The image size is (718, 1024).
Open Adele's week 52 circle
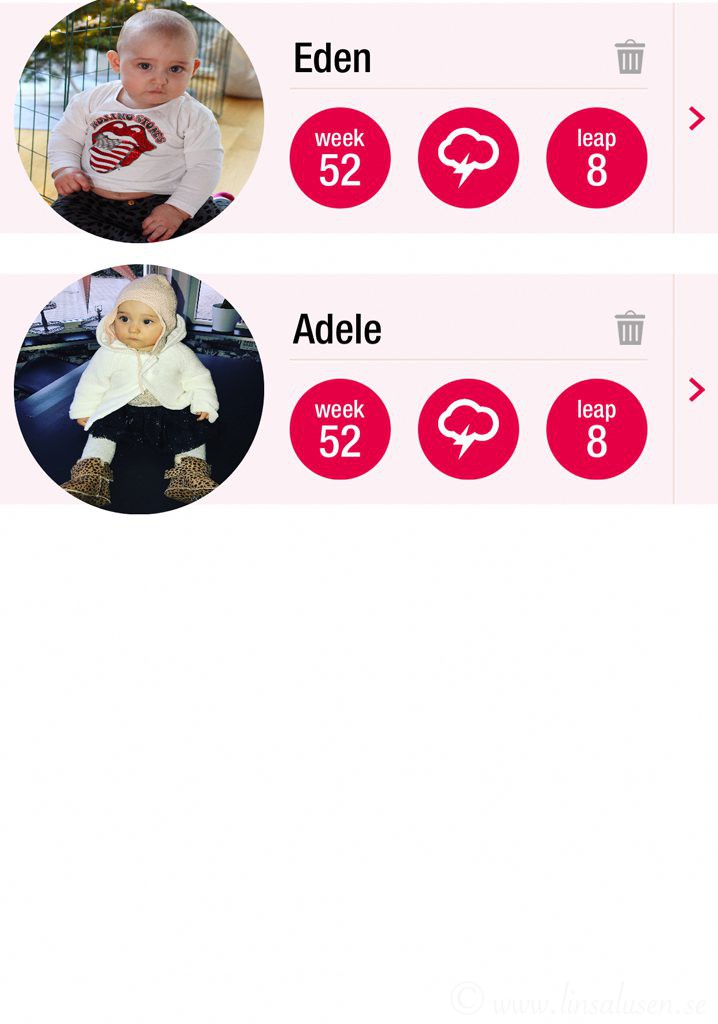click(x=340, y=429)
